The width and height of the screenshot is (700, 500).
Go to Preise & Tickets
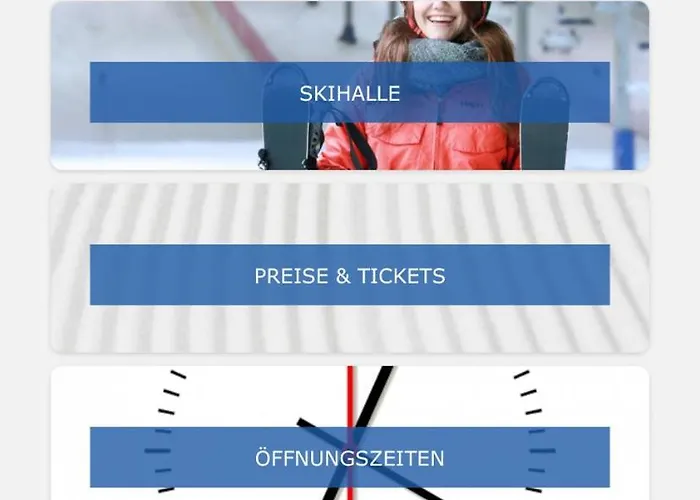point(349,275)
